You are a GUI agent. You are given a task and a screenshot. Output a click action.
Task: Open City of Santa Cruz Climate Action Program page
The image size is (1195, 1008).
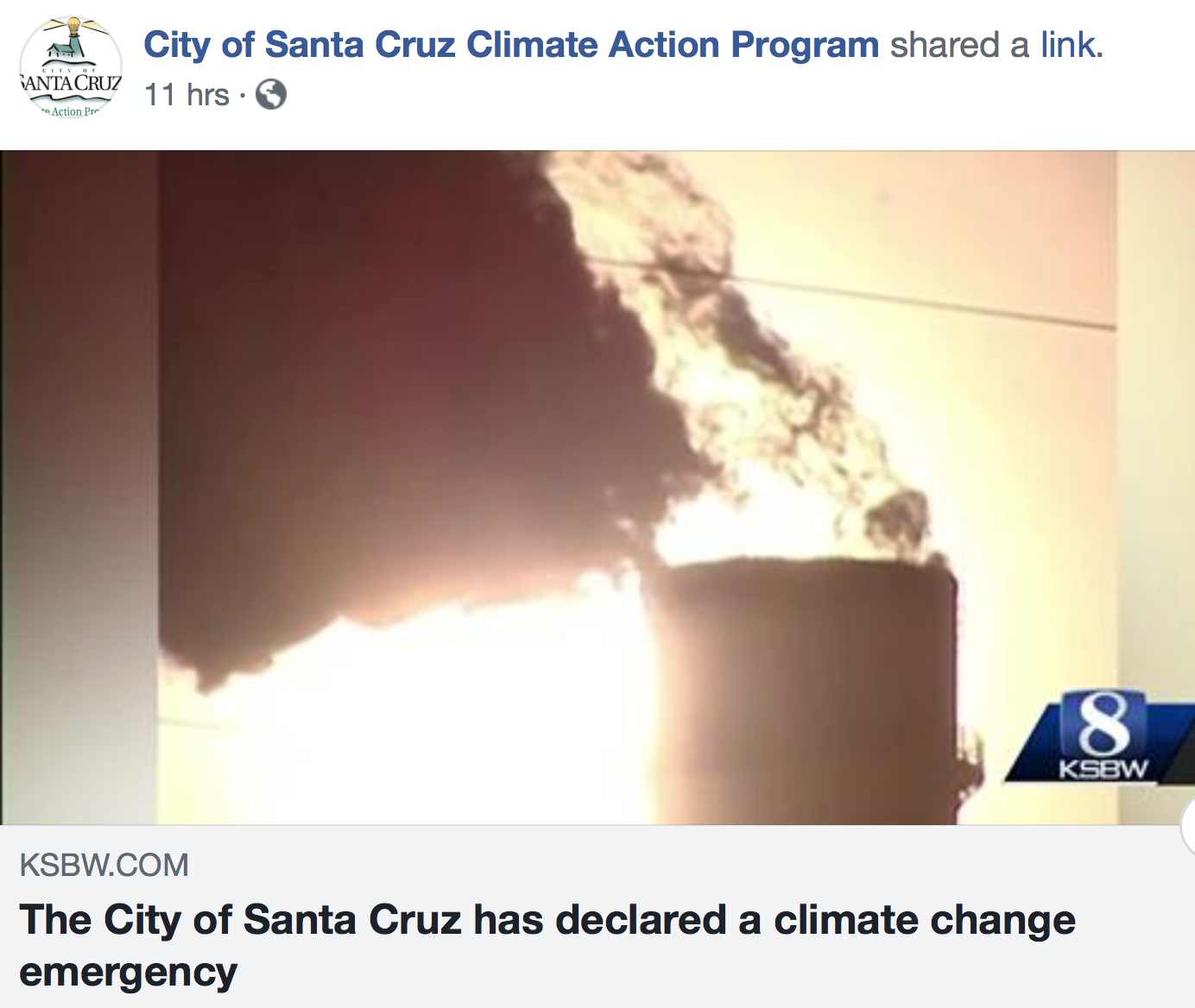point(510,45)
